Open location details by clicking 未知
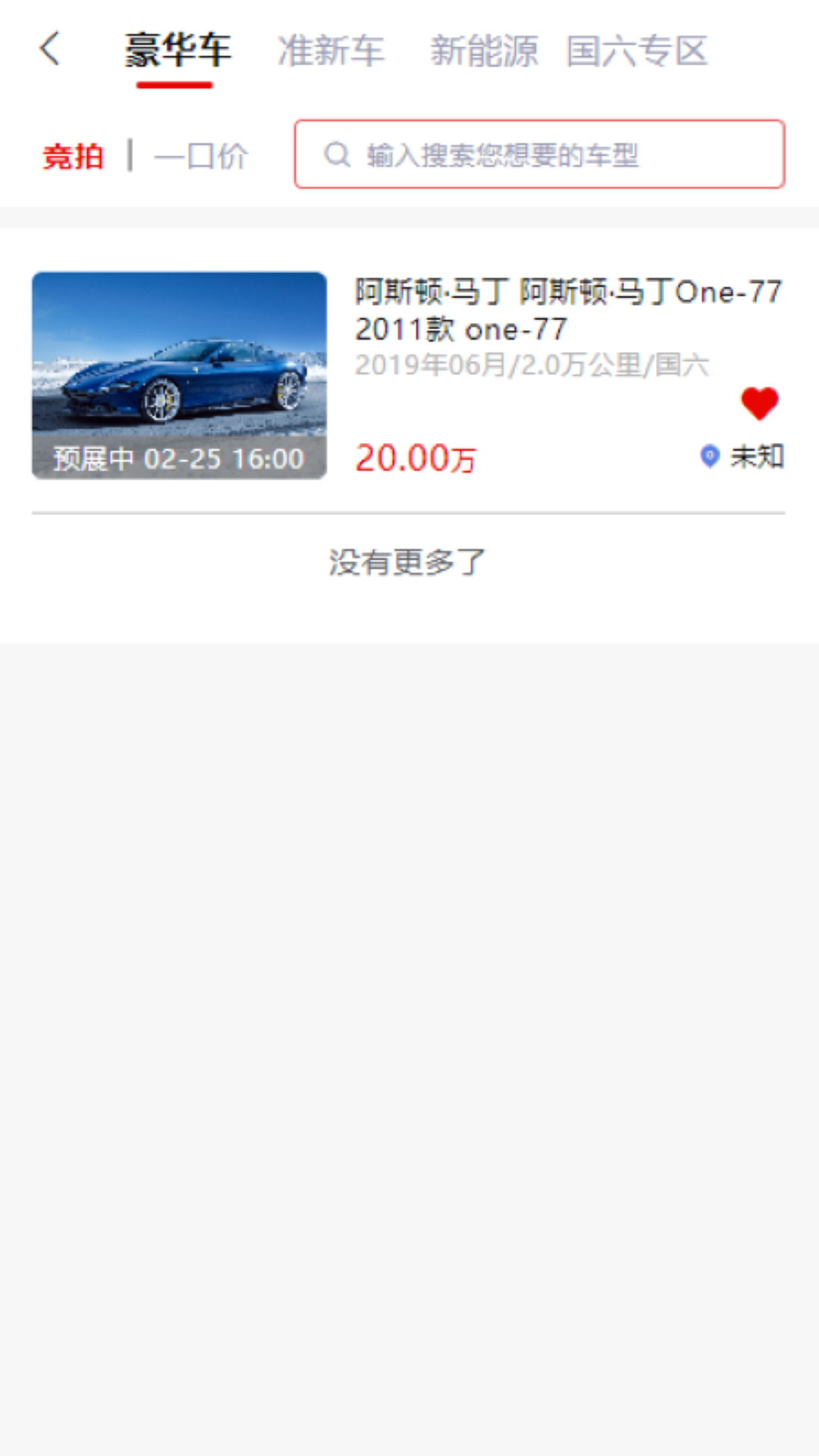Image resolution: width=819 pixels, height=1456 pixels. coord(755,456)
